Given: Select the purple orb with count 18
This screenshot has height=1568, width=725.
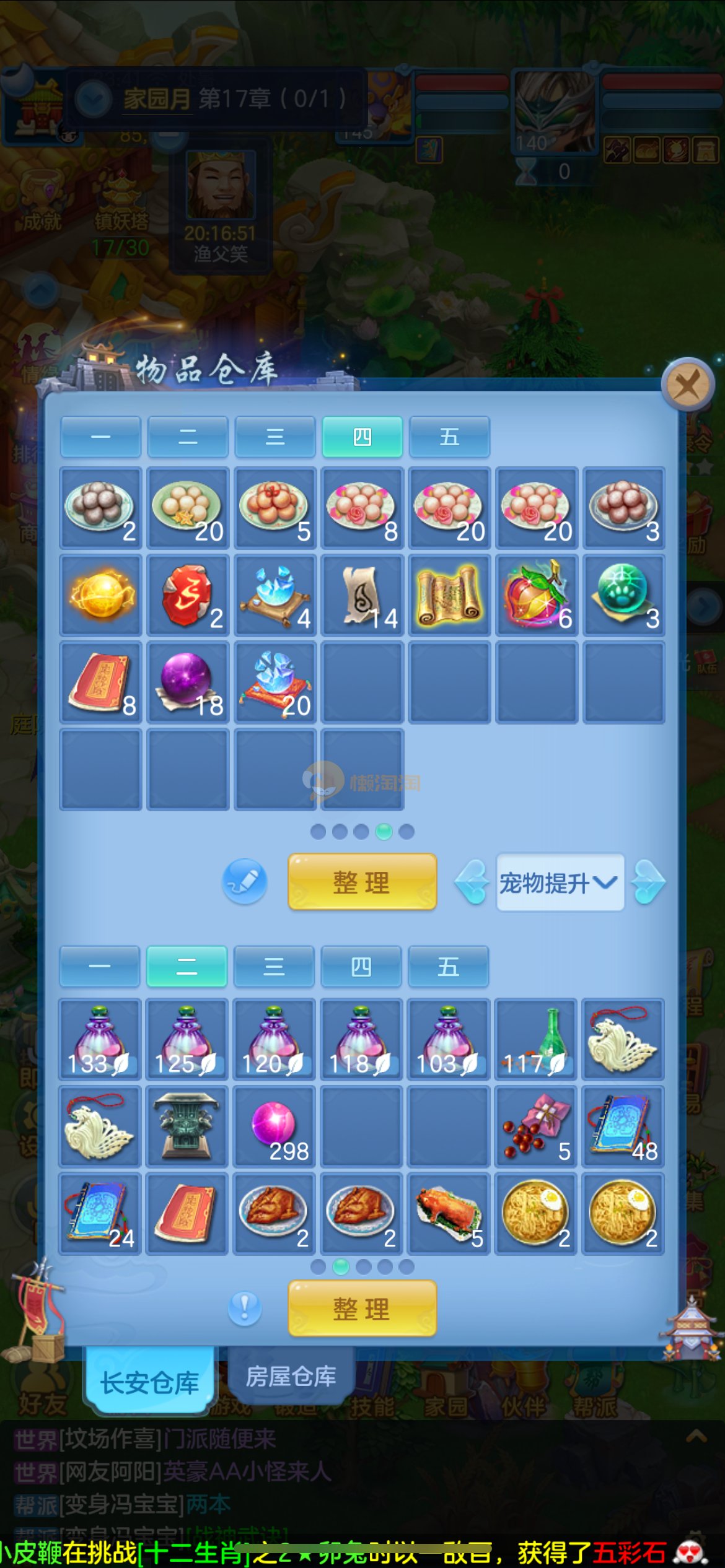Looking at the screenshot, I should point(187,682).
